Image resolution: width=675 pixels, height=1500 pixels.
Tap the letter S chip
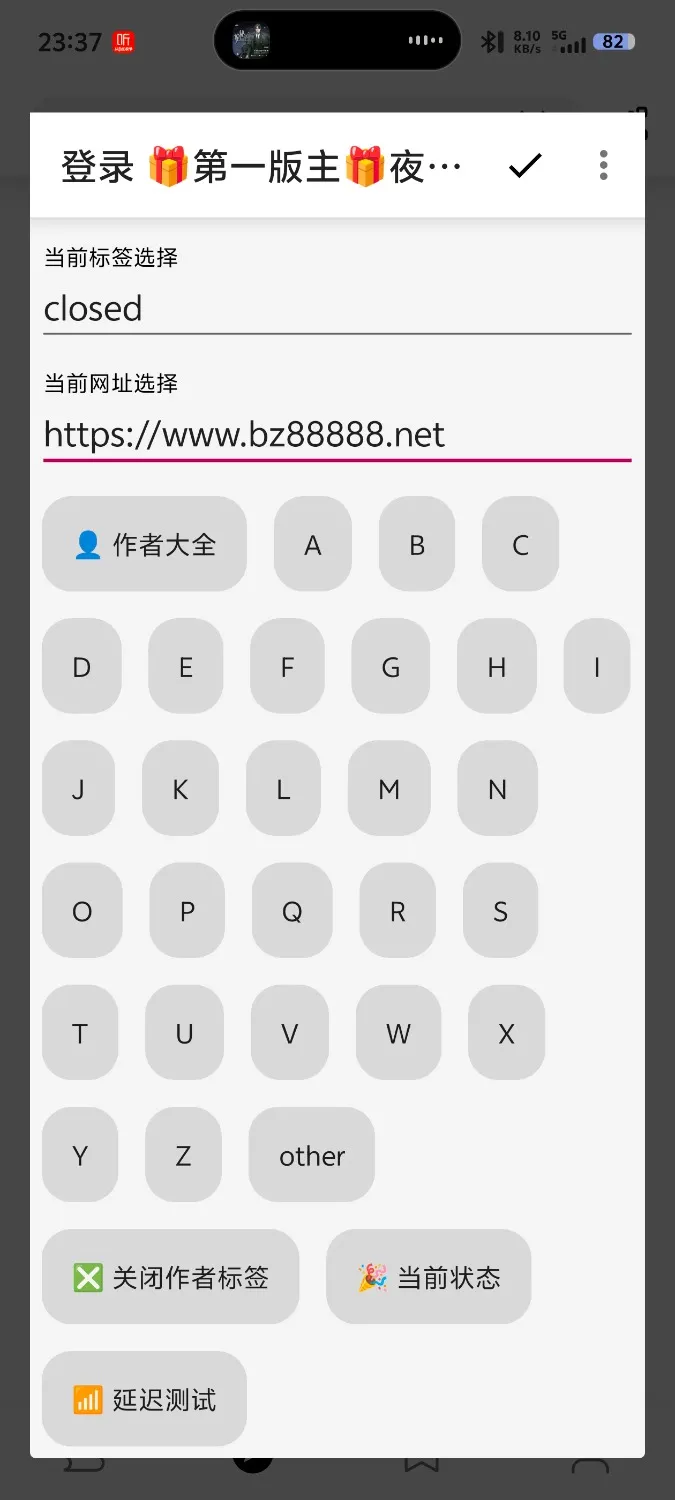click(x=501, y=911)
